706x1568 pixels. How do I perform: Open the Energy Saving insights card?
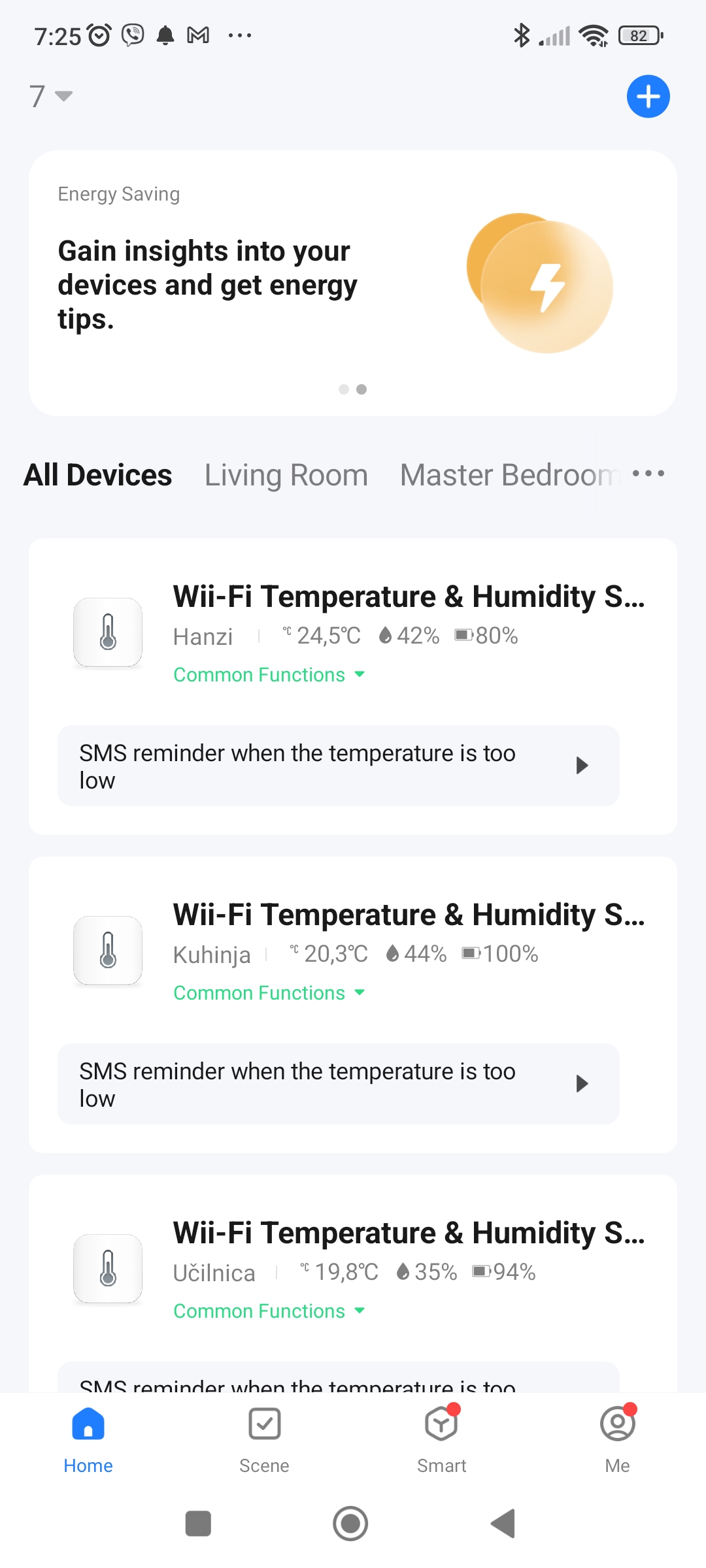353,283
